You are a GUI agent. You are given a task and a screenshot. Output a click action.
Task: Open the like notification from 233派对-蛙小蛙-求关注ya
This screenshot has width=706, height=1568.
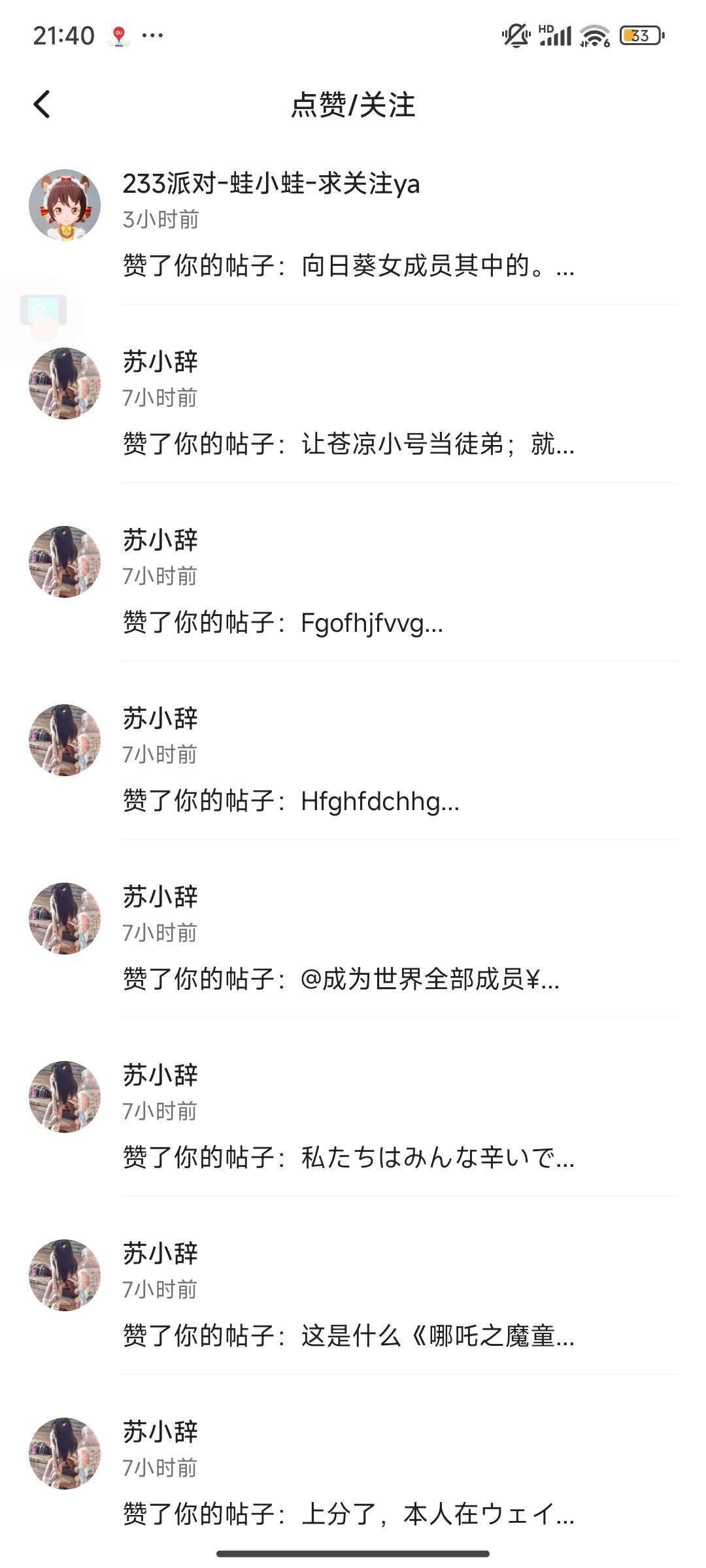pyautogui.click(x=348, y=265)
